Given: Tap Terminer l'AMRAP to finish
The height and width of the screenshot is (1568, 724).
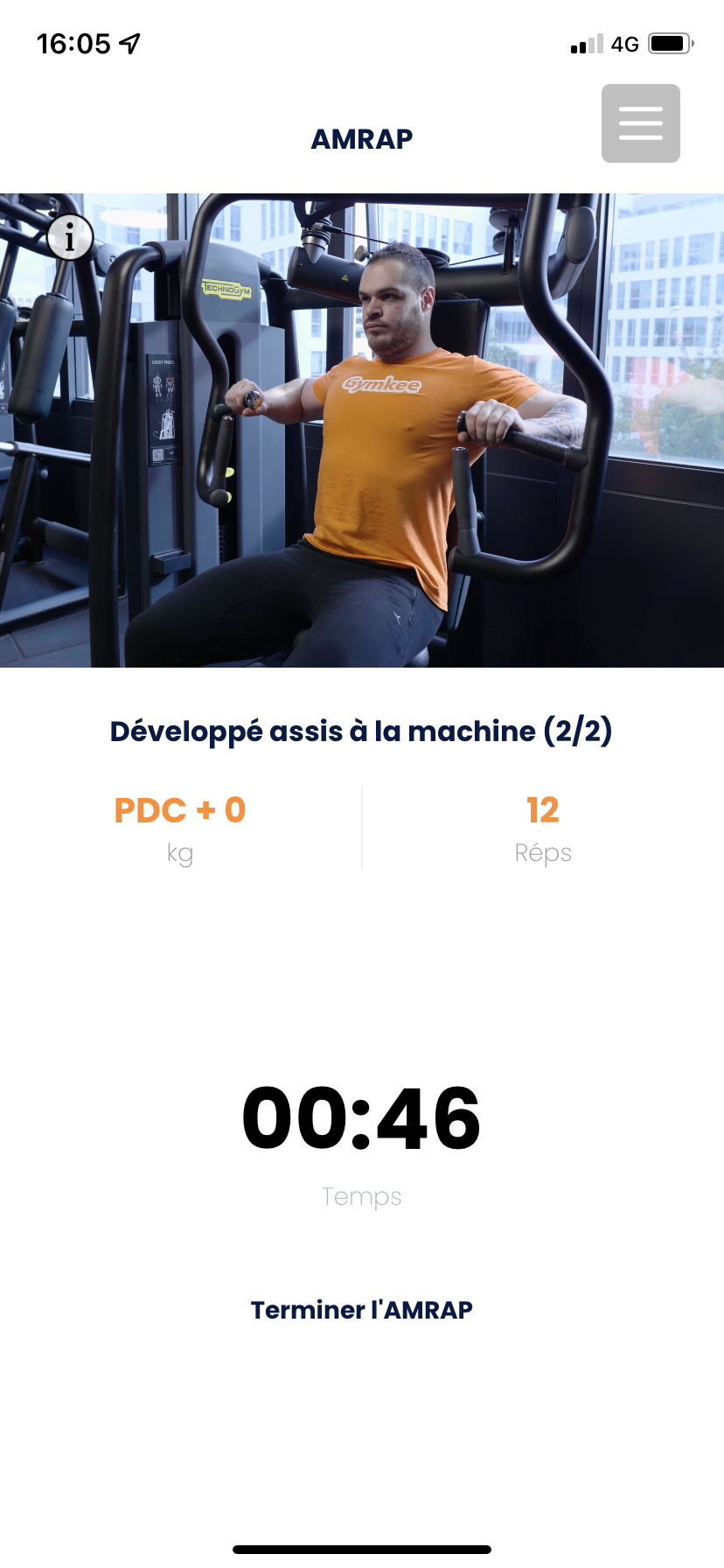Looking at the screenshot, I should pos(362,1310).
